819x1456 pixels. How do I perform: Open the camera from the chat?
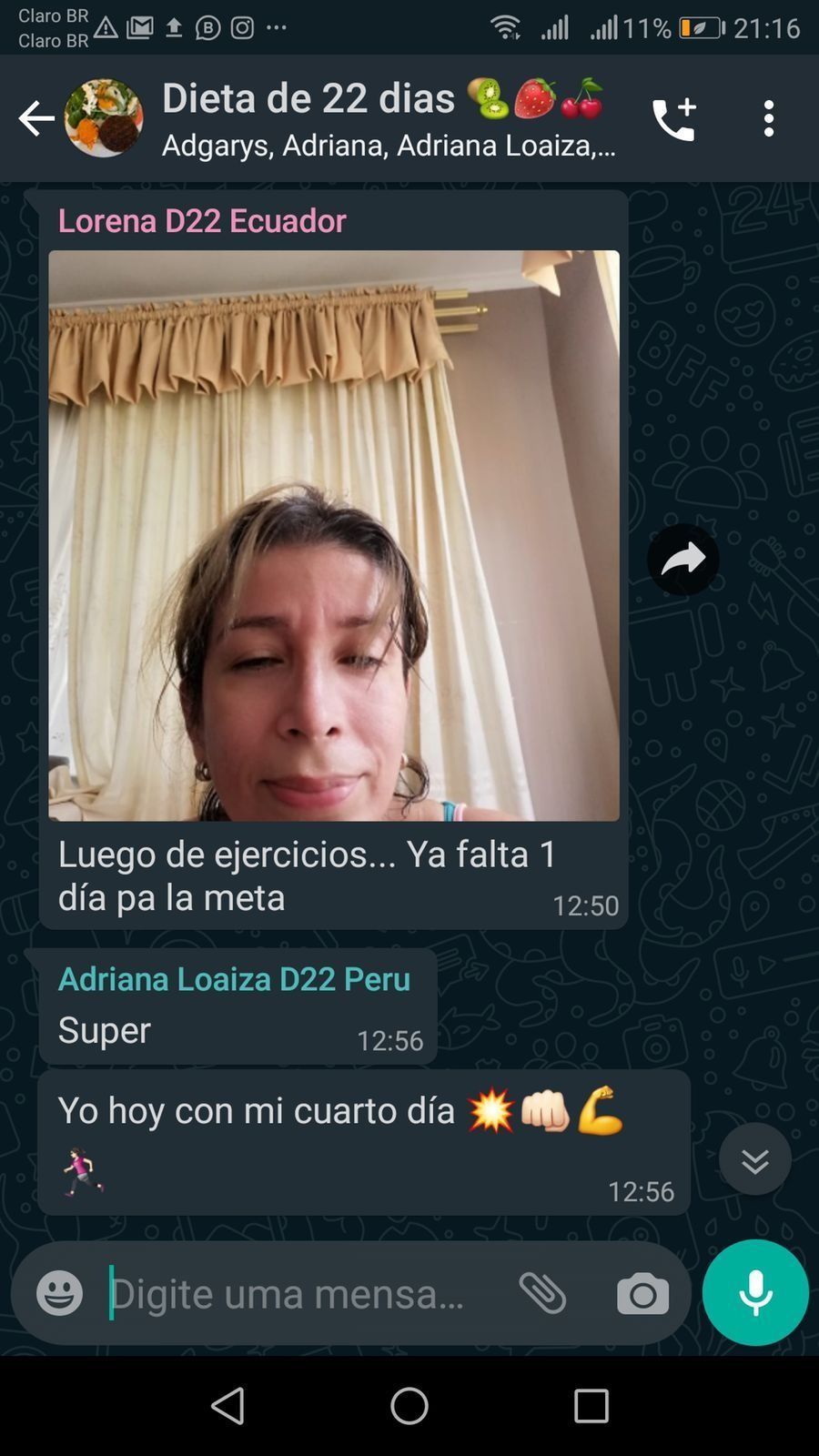(x=642, y=1293)
